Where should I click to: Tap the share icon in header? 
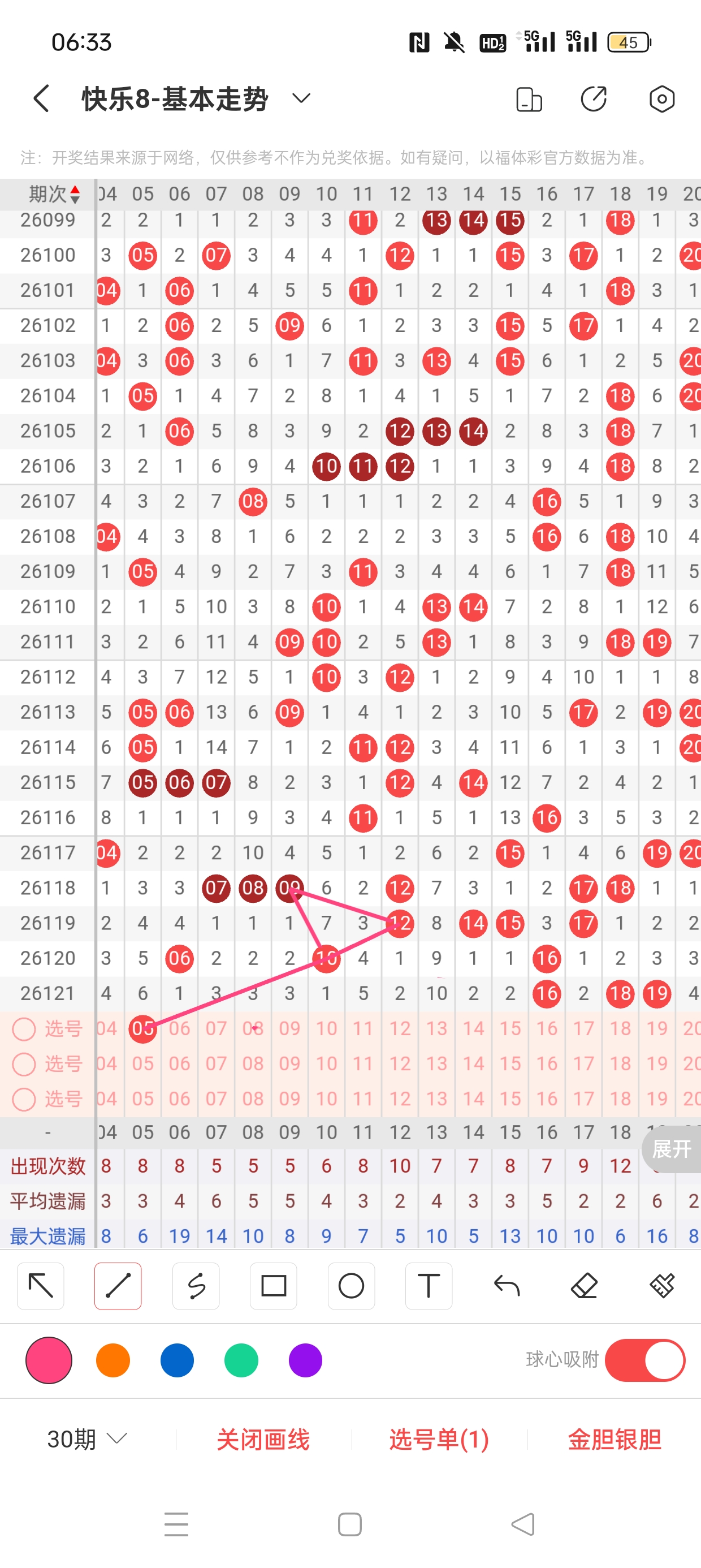593,98
